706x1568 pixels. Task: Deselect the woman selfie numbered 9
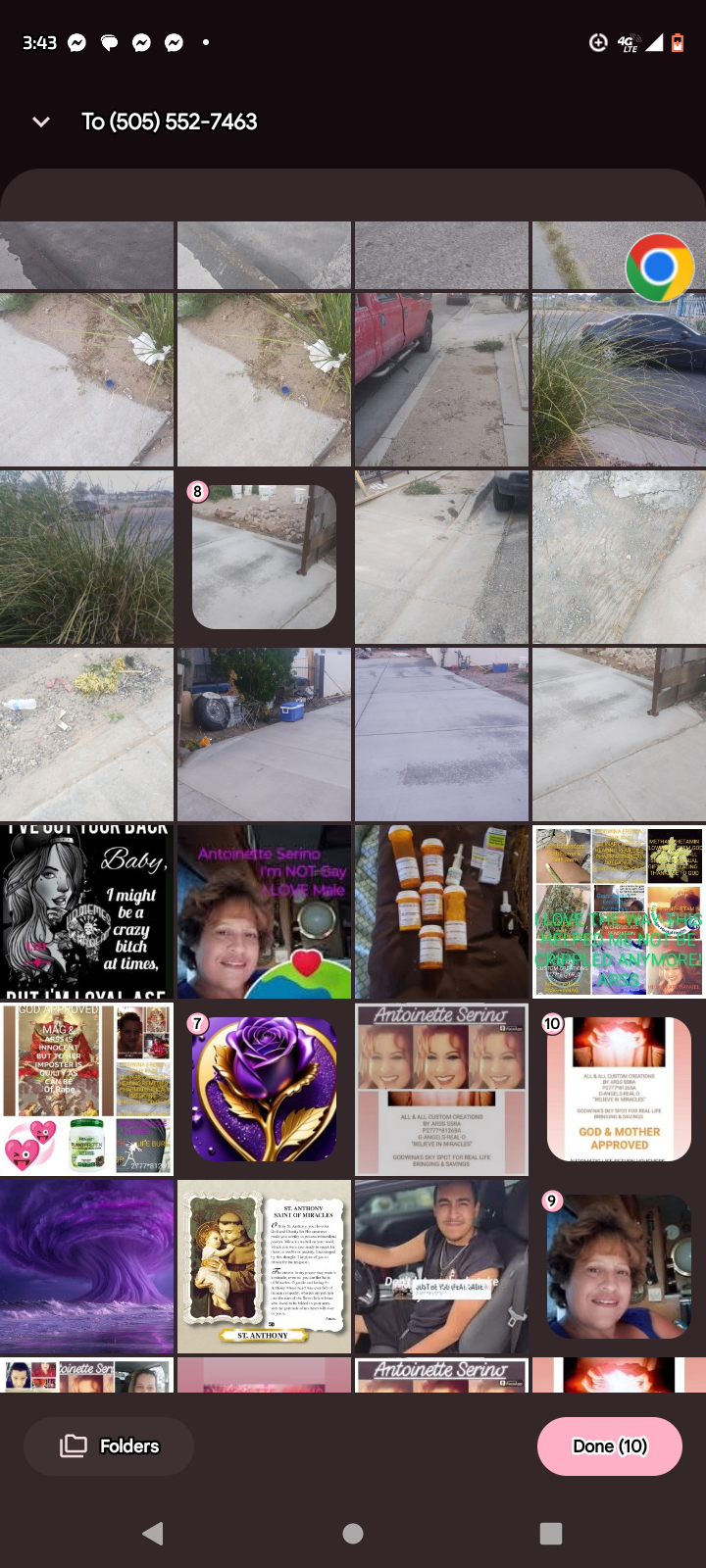619,1266
